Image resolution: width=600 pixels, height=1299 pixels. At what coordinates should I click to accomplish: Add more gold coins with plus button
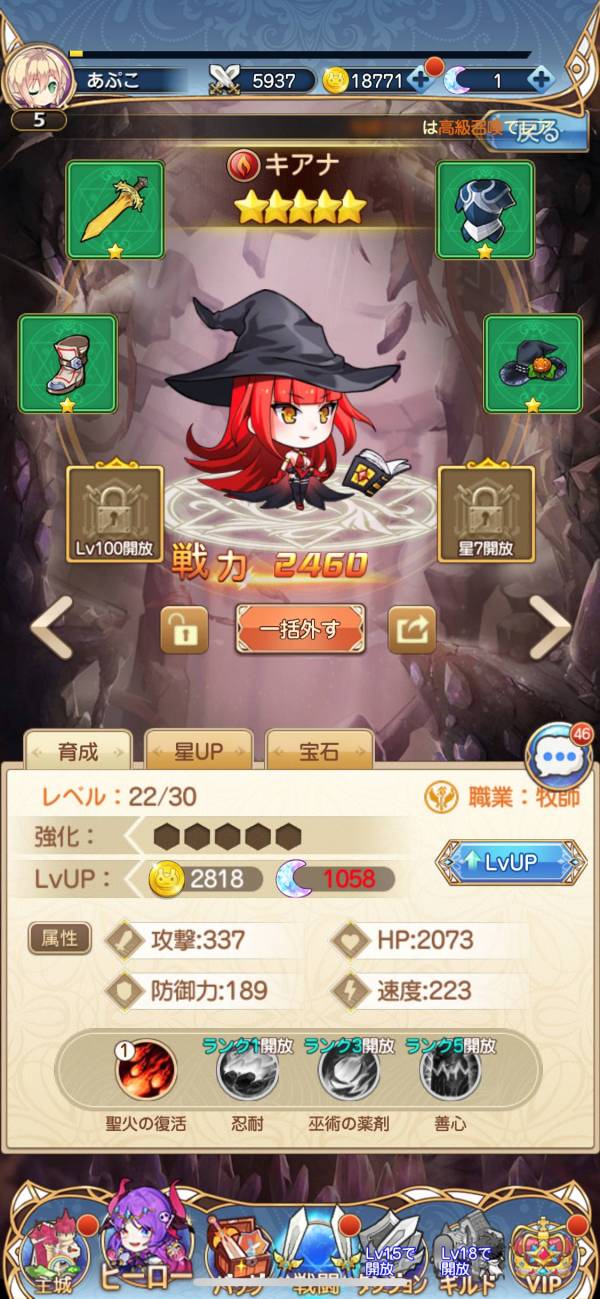pos(418,80)
